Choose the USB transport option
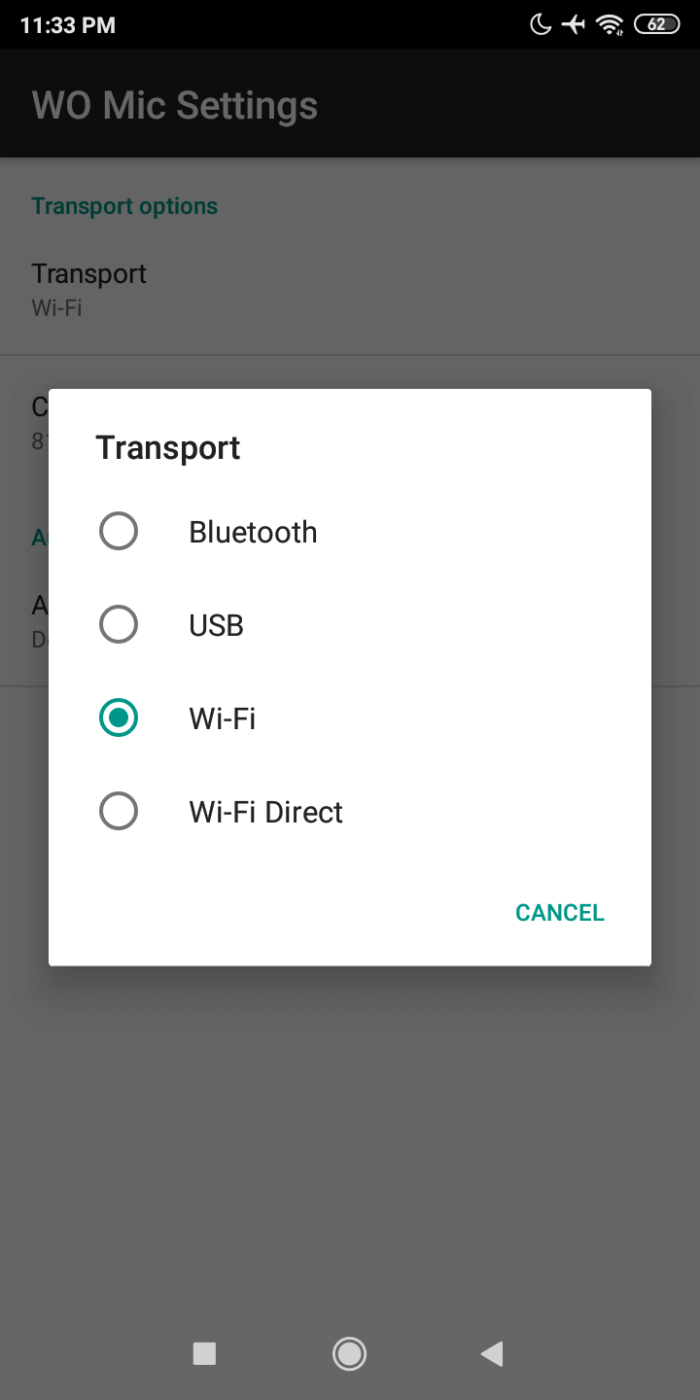This screenshot has width=700, height=1400. coord(349,625)
